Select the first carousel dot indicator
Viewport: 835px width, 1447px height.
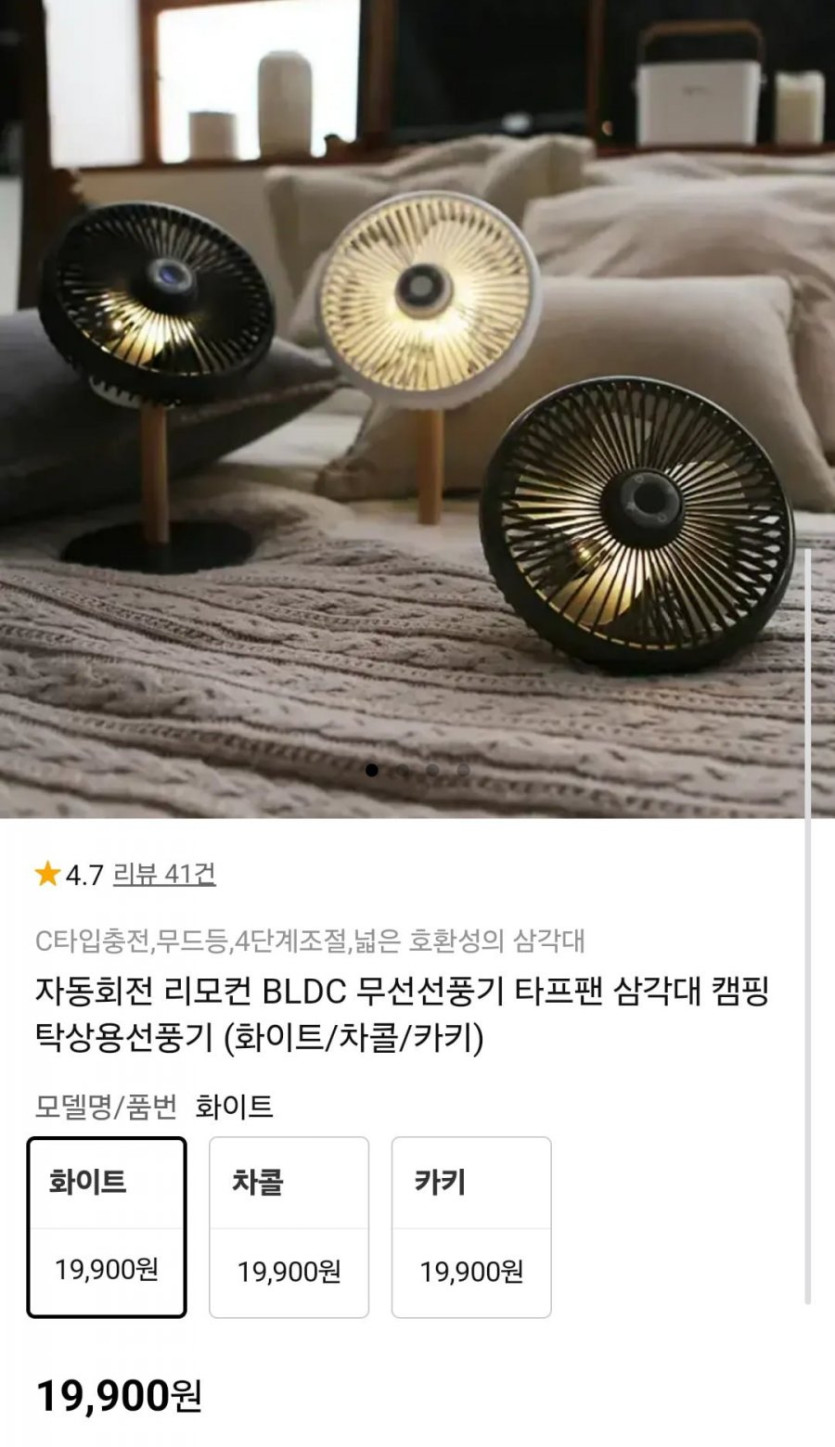pos(373,770)
